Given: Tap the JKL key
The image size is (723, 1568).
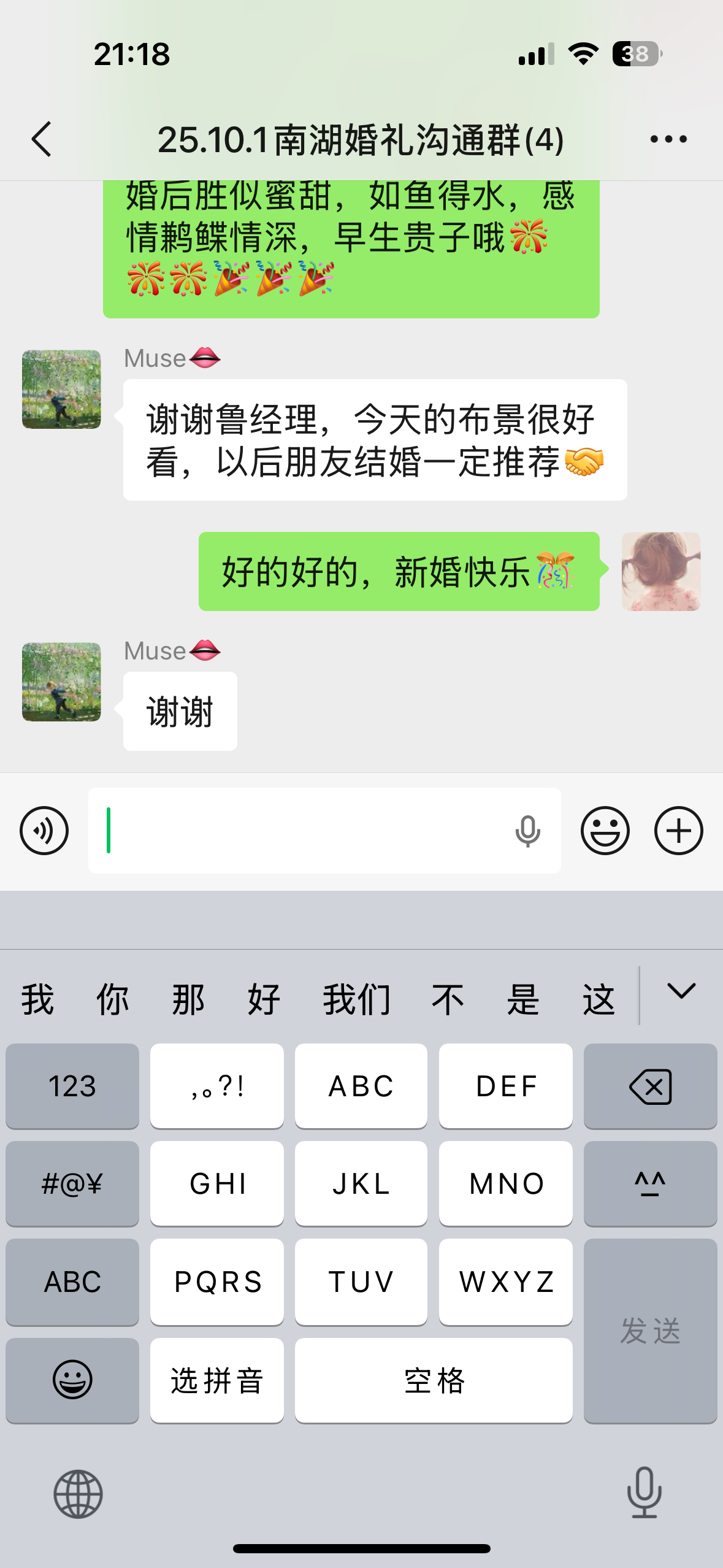Looking at the screenshot, I should [361, 1183].
